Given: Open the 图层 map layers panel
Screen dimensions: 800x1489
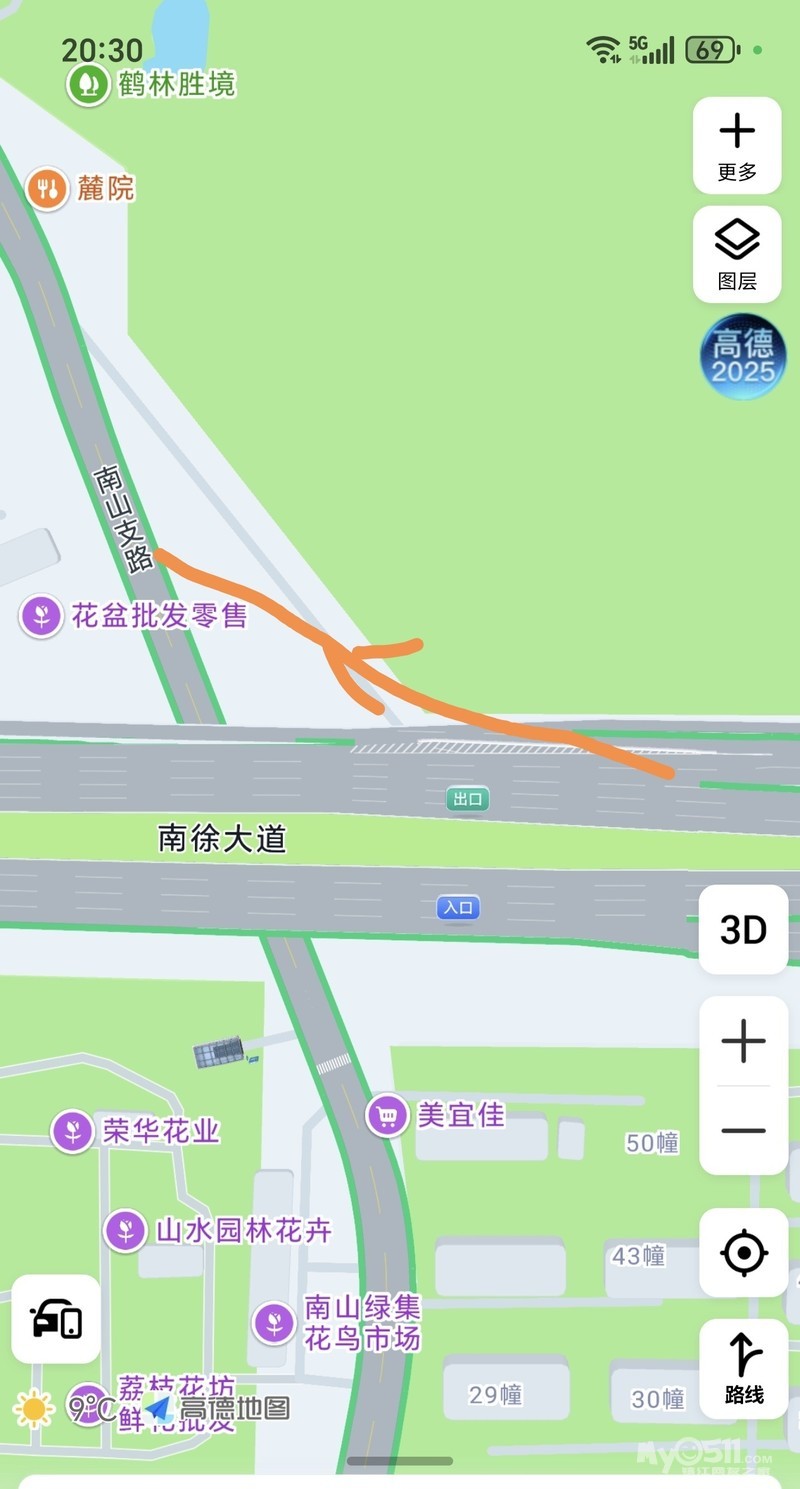Looking at the screenshot, I should tap(737, 253).
